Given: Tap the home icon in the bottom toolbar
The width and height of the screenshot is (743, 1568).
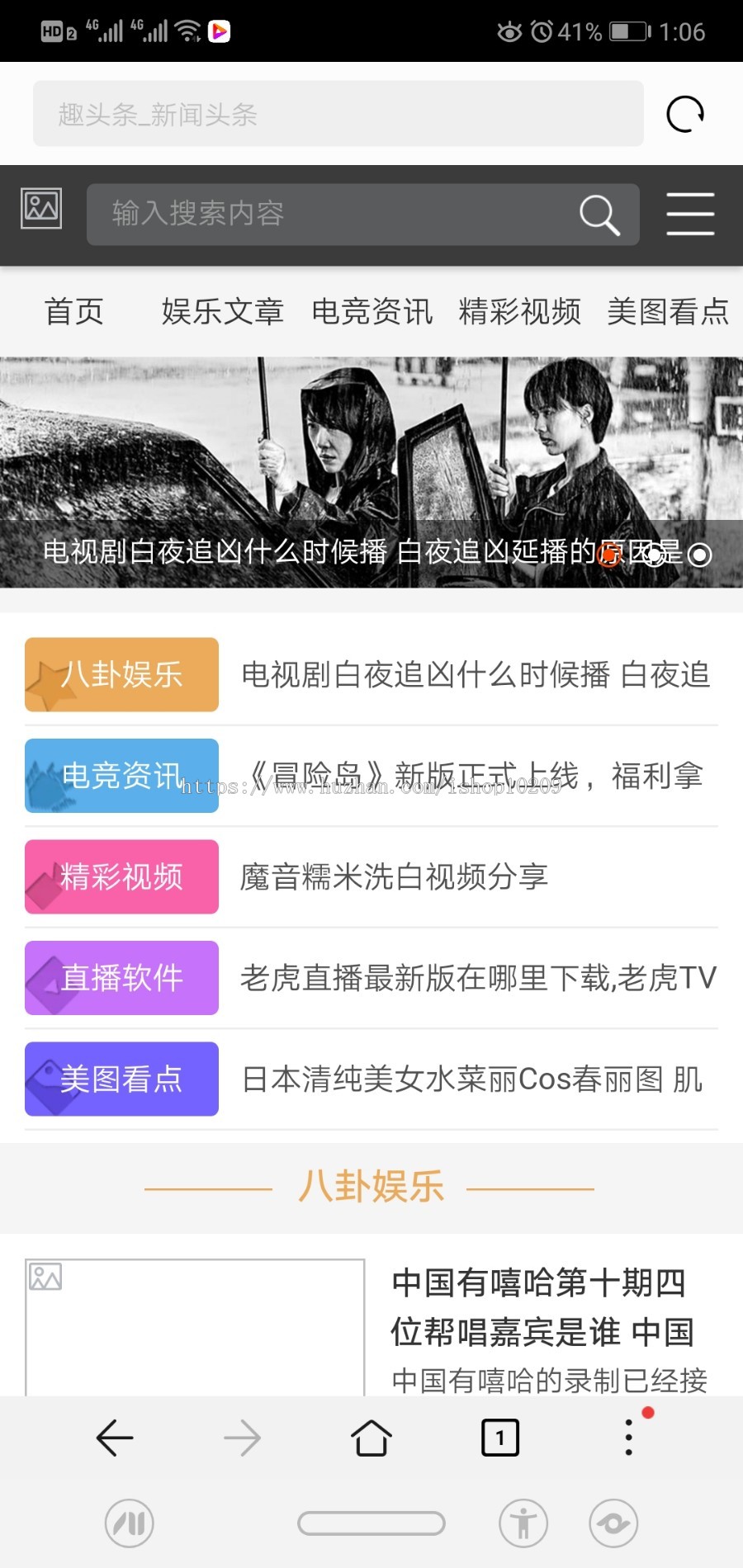Looking at the screenshot, I should [371, 1437].
